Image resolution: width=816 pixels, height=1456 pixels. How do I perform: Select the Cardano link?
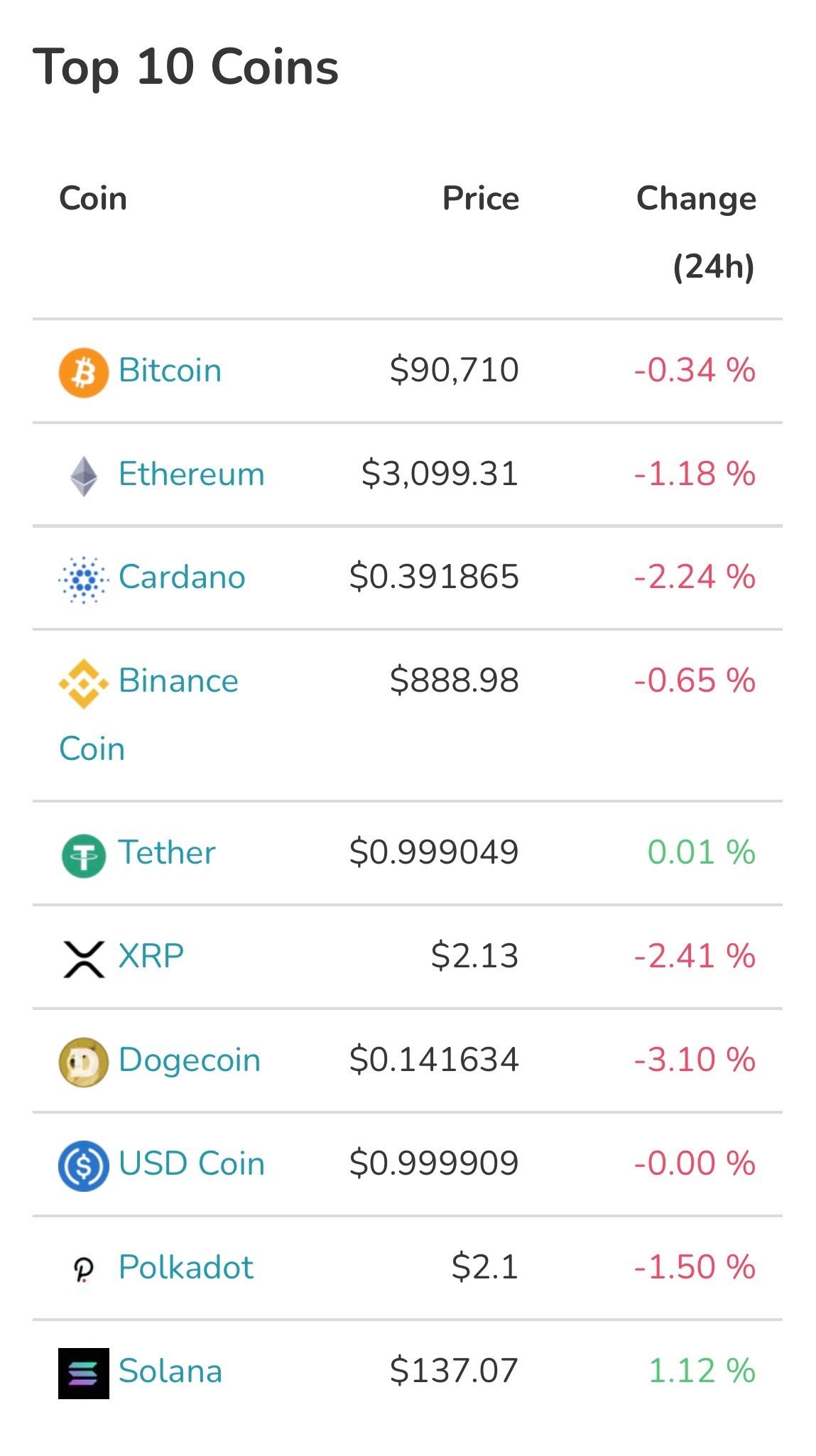(x=182, y=577)
